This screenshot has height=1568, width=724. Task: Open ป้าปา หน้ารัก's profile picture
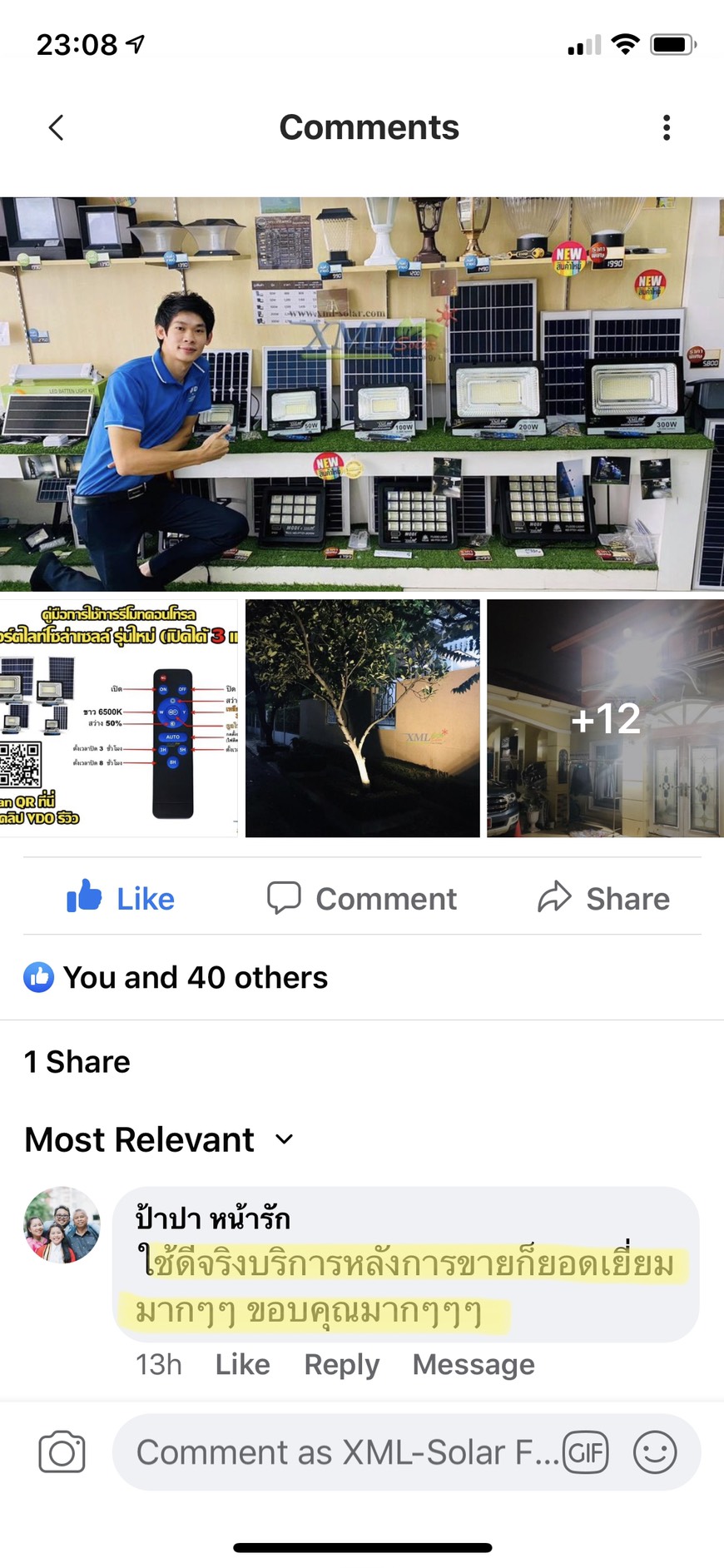click(62, 1224)
